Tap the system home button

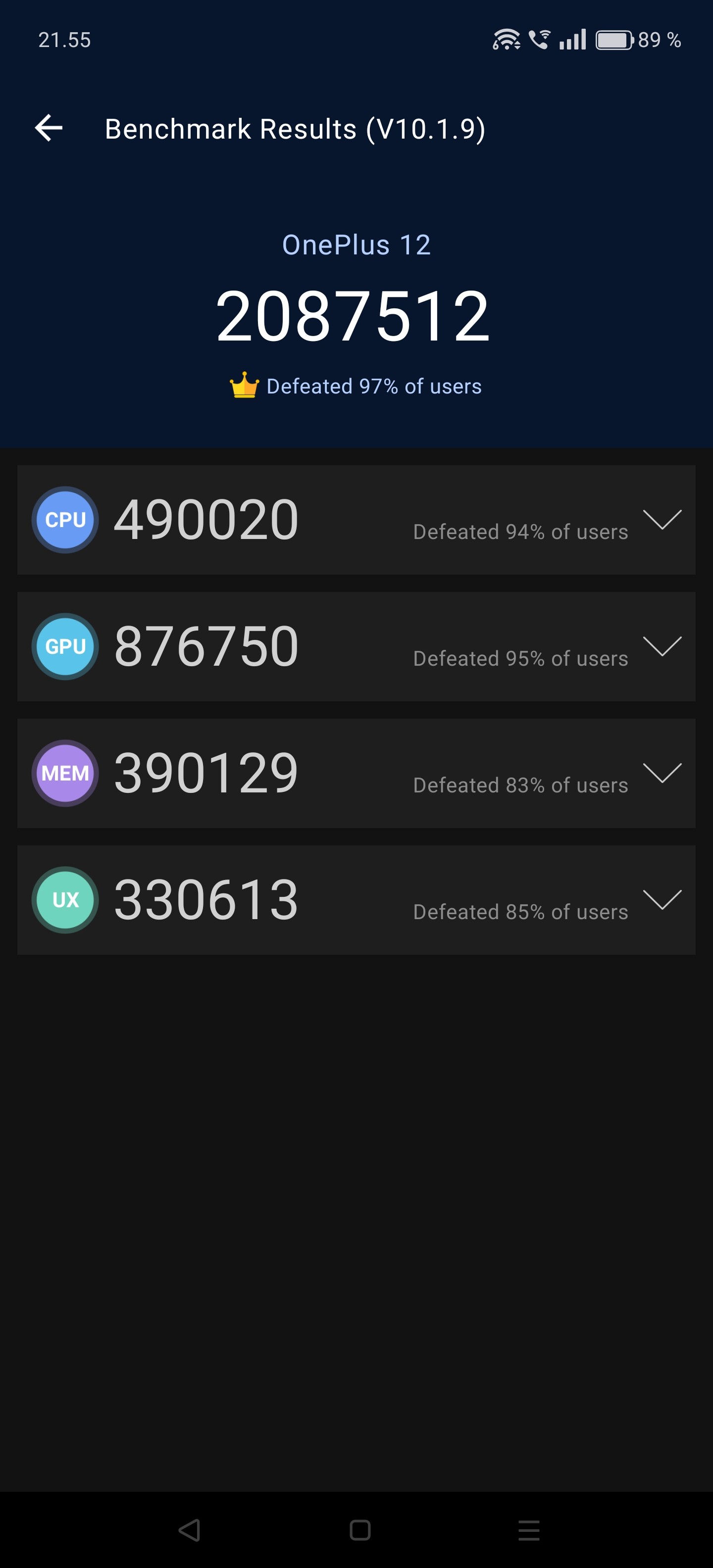coord(360,1530)
